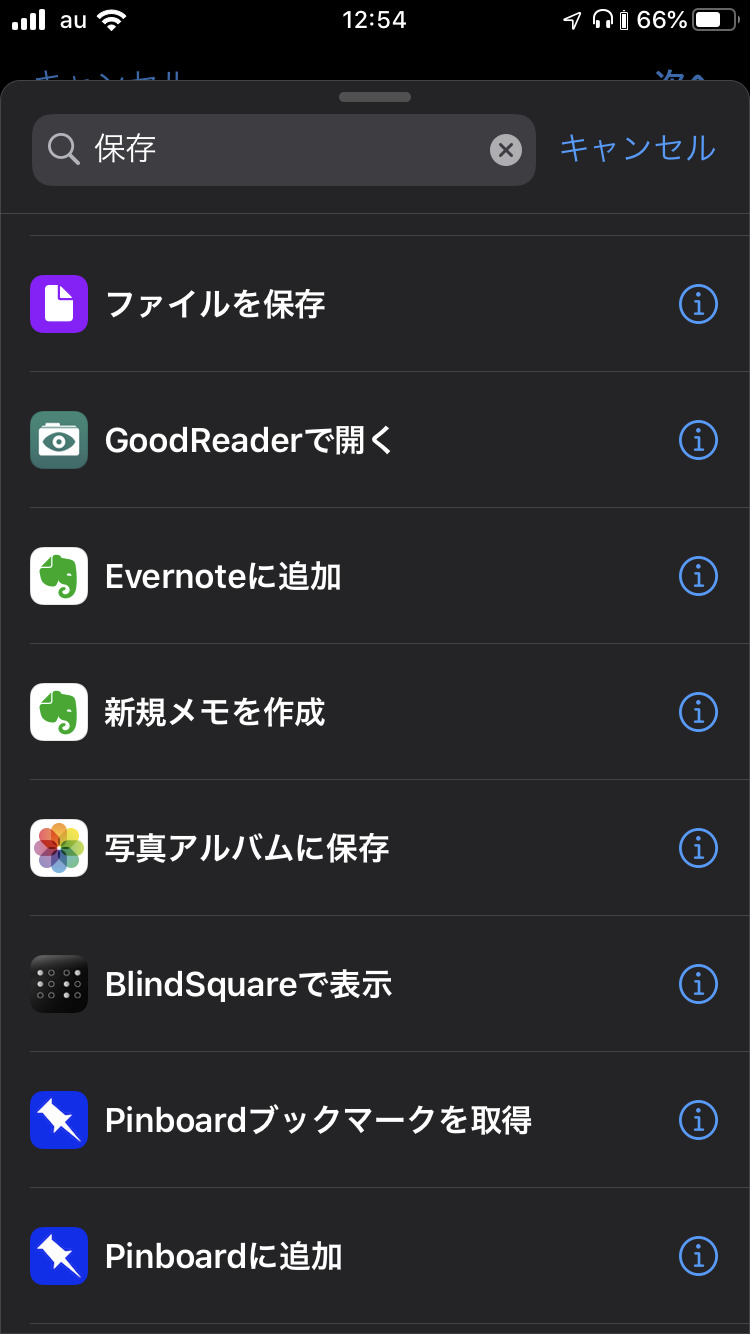Pick the 写真アルバムに保存 action
This screenshot has height=1334, width=750.
pyautogui.click(x=247, y=848)
